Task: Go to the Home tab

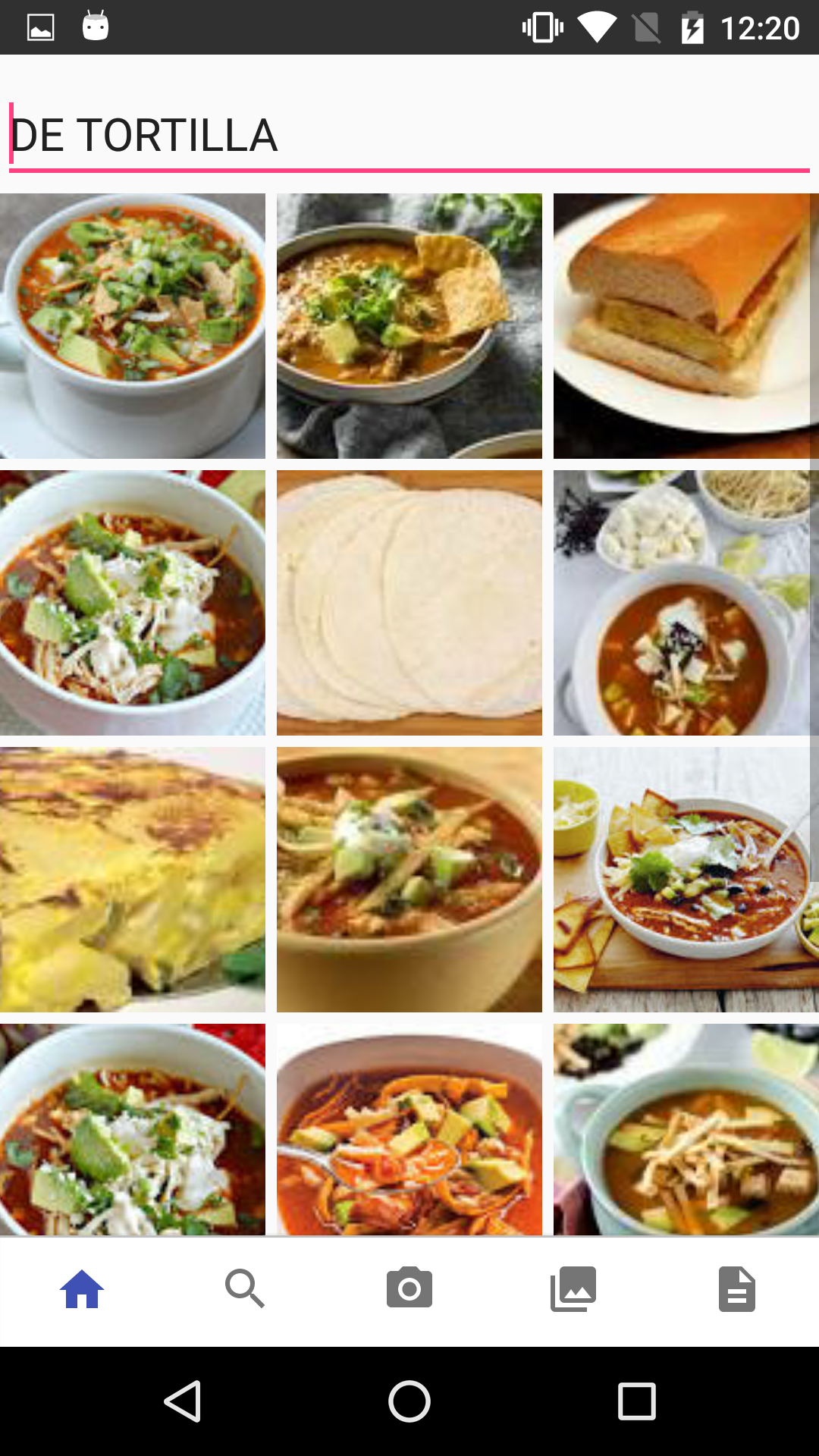Action: (82, 1288)
